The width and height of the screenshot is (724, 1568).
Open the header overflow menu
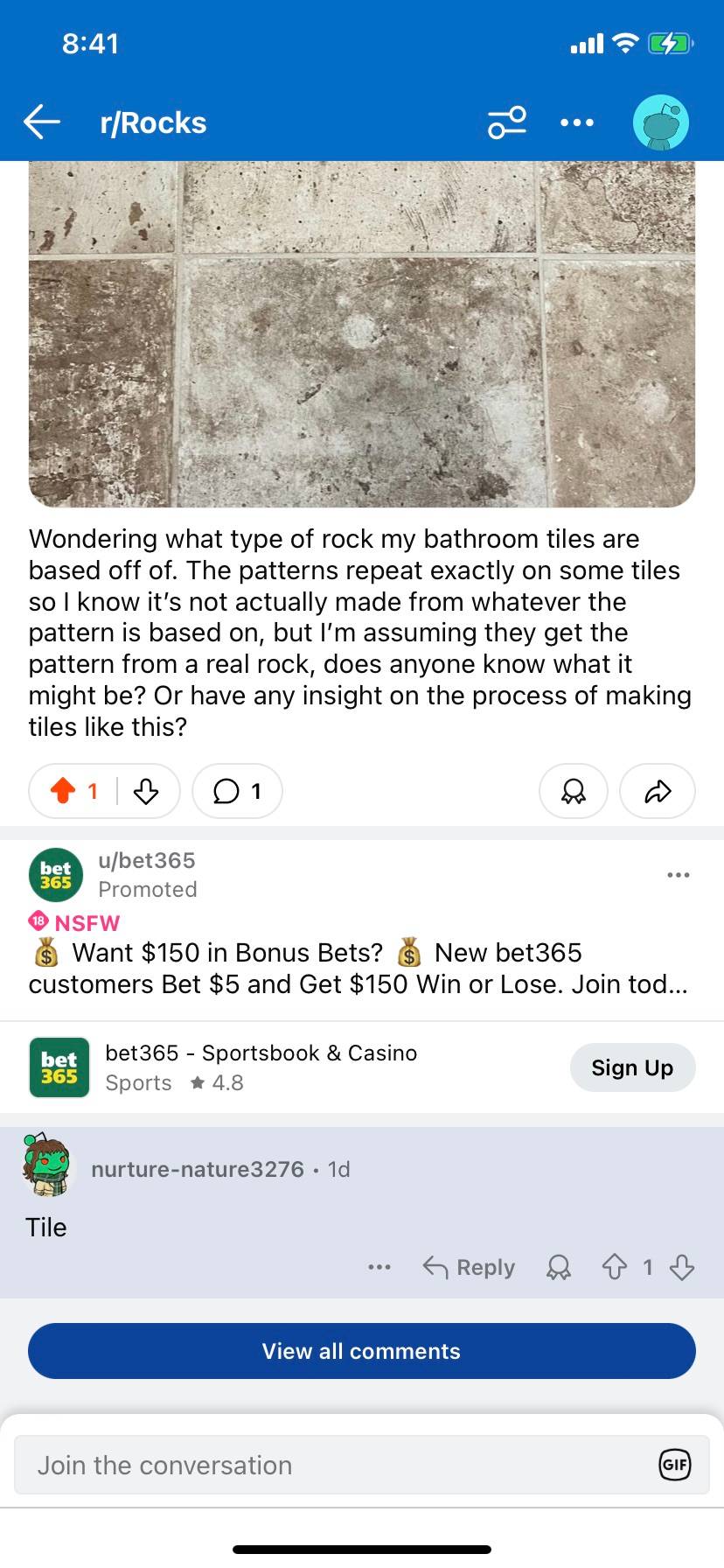(x=577, y=122)
